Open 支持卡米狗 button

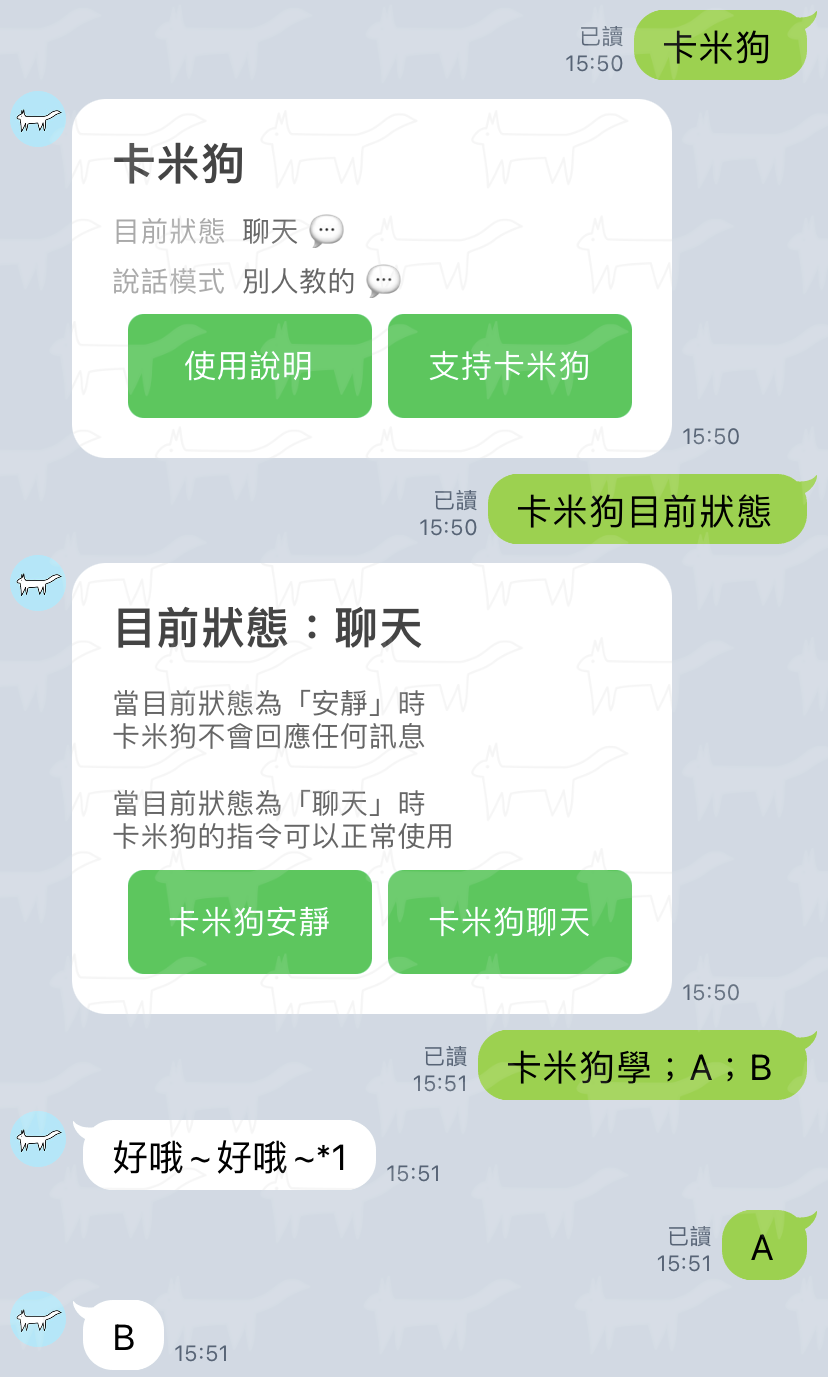509,366
